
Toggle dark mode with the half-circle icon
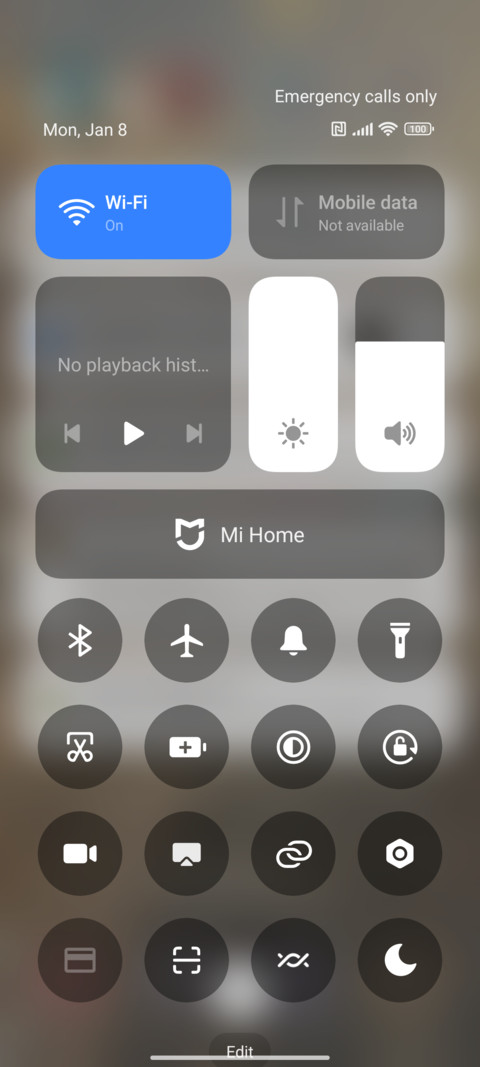(x=293, y=747)
